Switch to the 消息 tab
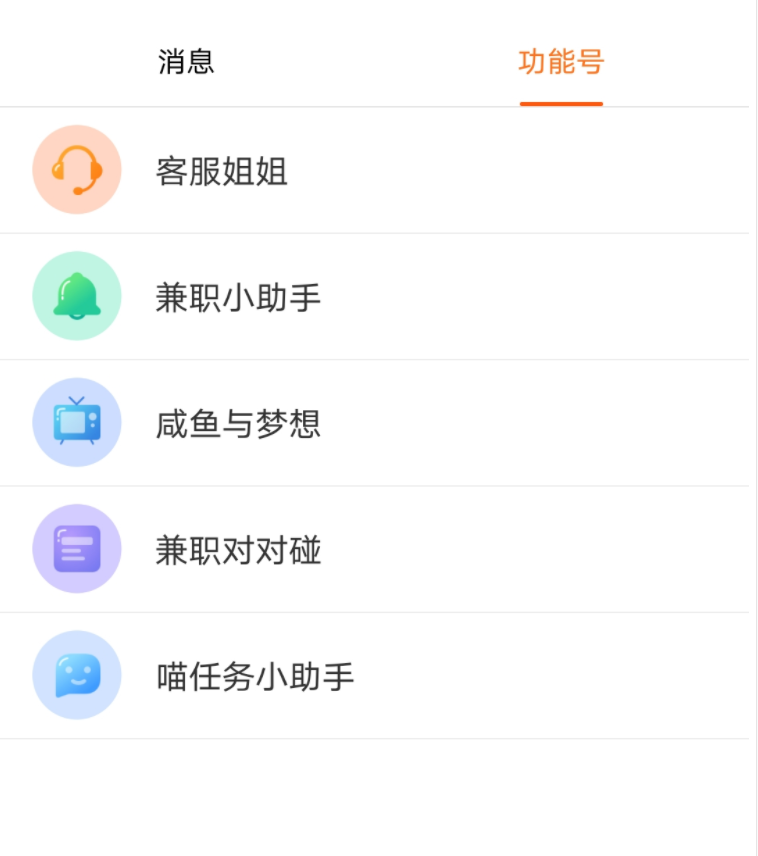 click(186, 62)
